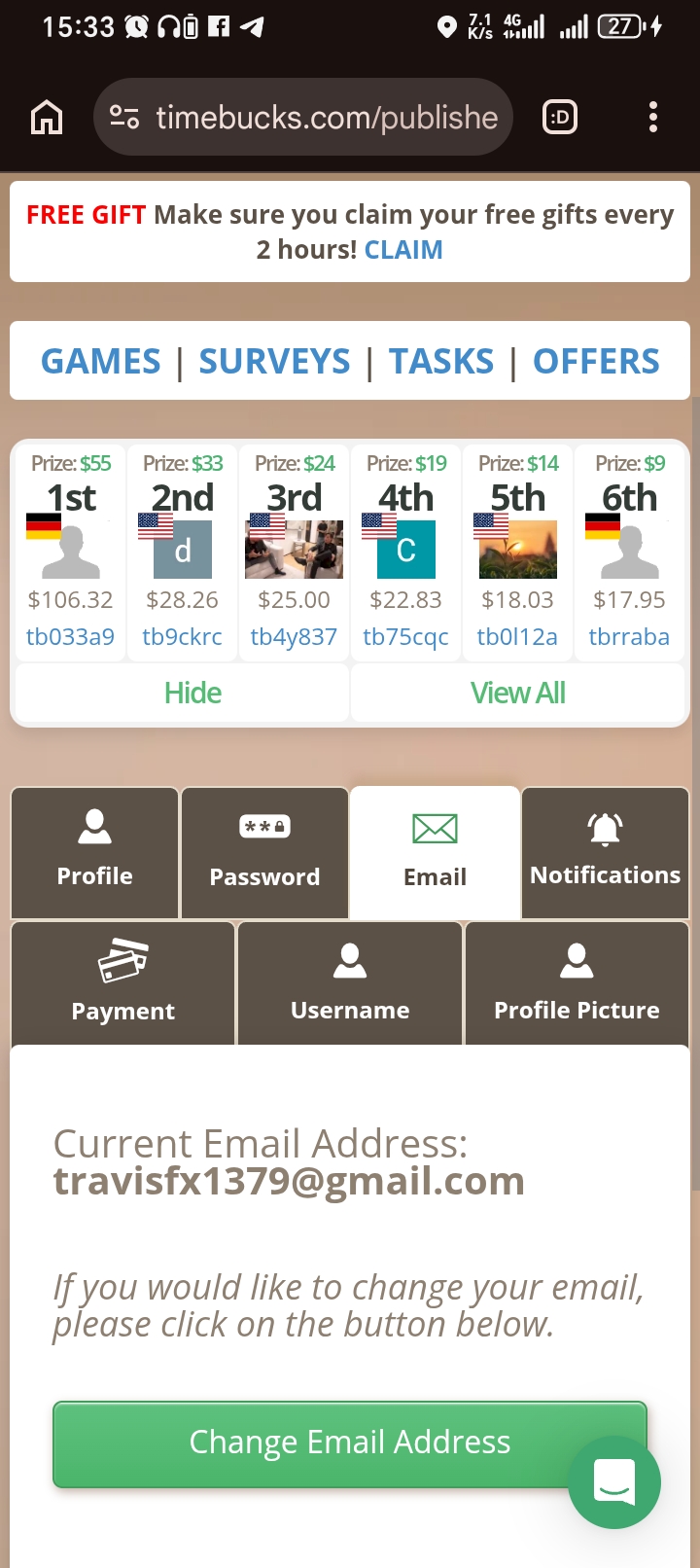Open the browser overflow menu
Viewport: 700px width, 1568px height.
pyautogui.click(x=653, y=118)
